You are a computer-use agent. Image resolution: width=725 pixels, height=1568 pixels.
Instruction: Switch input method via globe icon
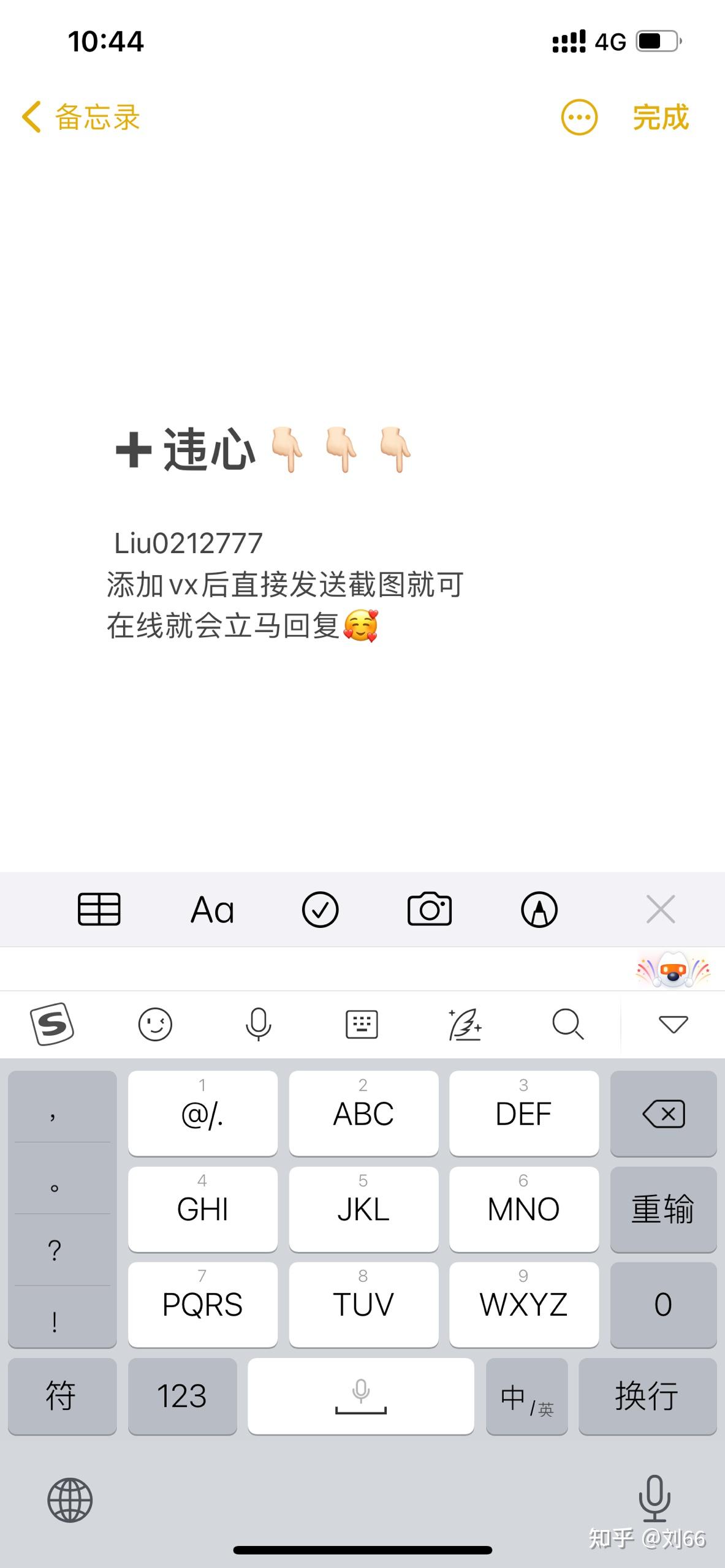coord(70,1500)
